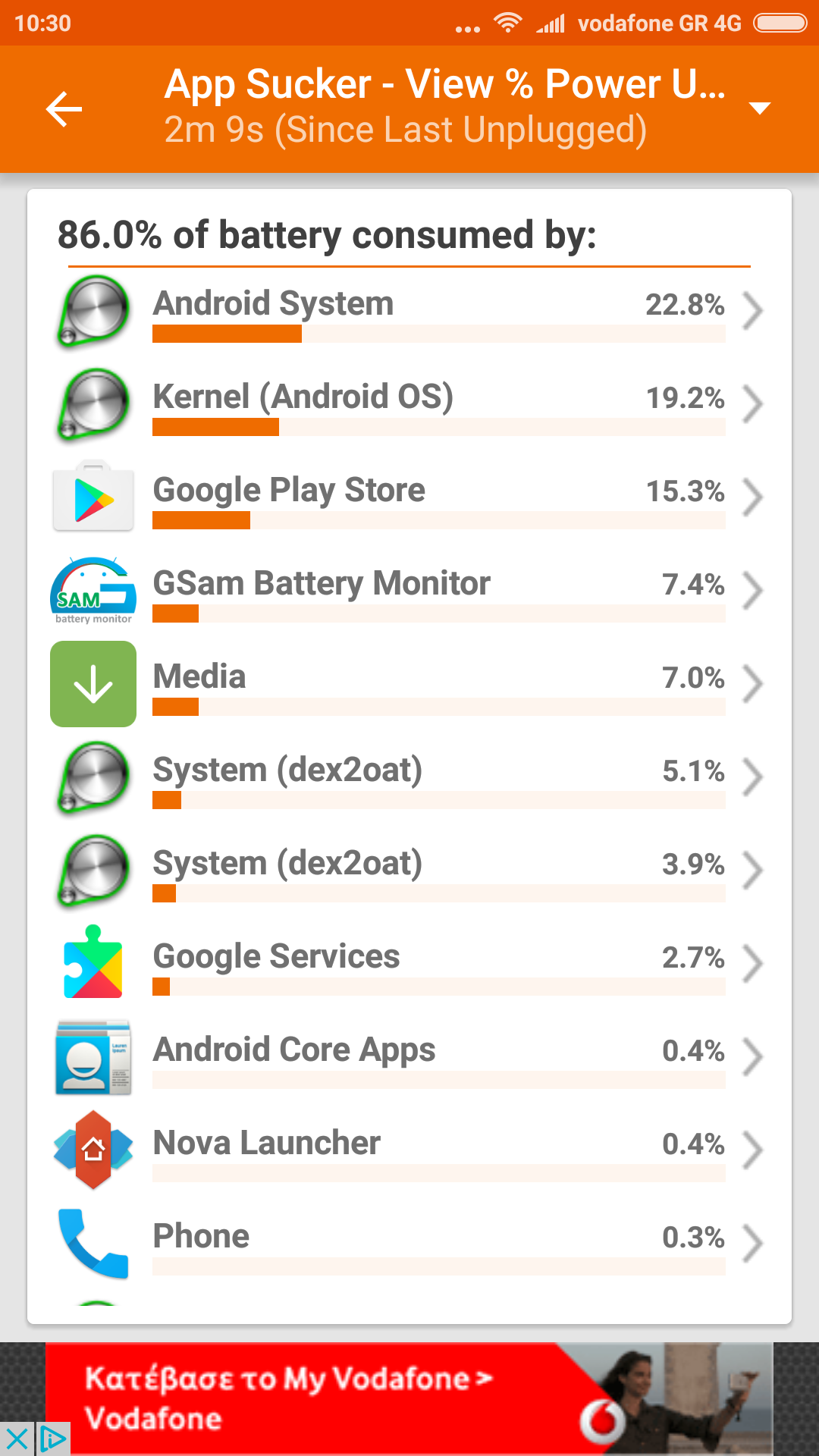Open Google Play Store battery details

point(409,498)
